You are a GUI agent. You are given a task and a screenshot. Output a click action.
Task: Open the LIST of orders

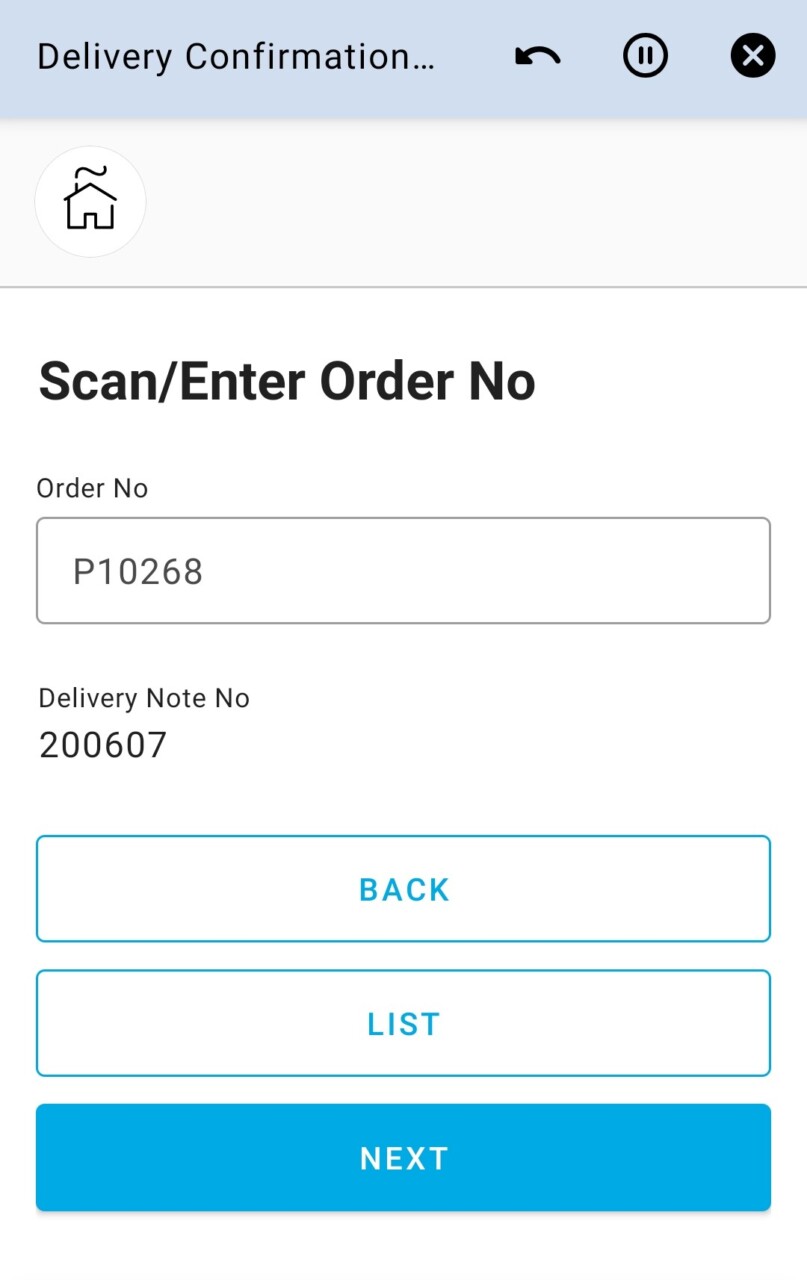coord(403,1023)
